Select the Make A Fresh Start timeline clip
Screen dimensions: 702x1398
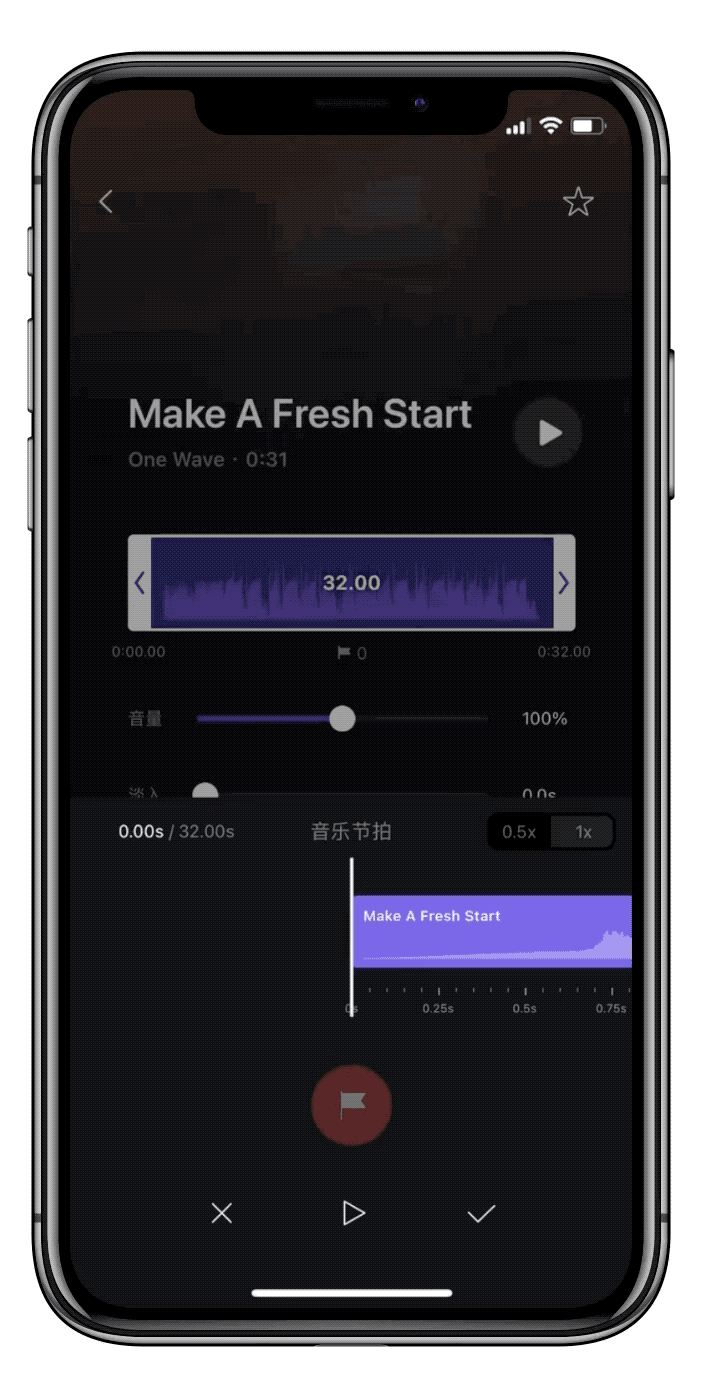tap(492, 931)
